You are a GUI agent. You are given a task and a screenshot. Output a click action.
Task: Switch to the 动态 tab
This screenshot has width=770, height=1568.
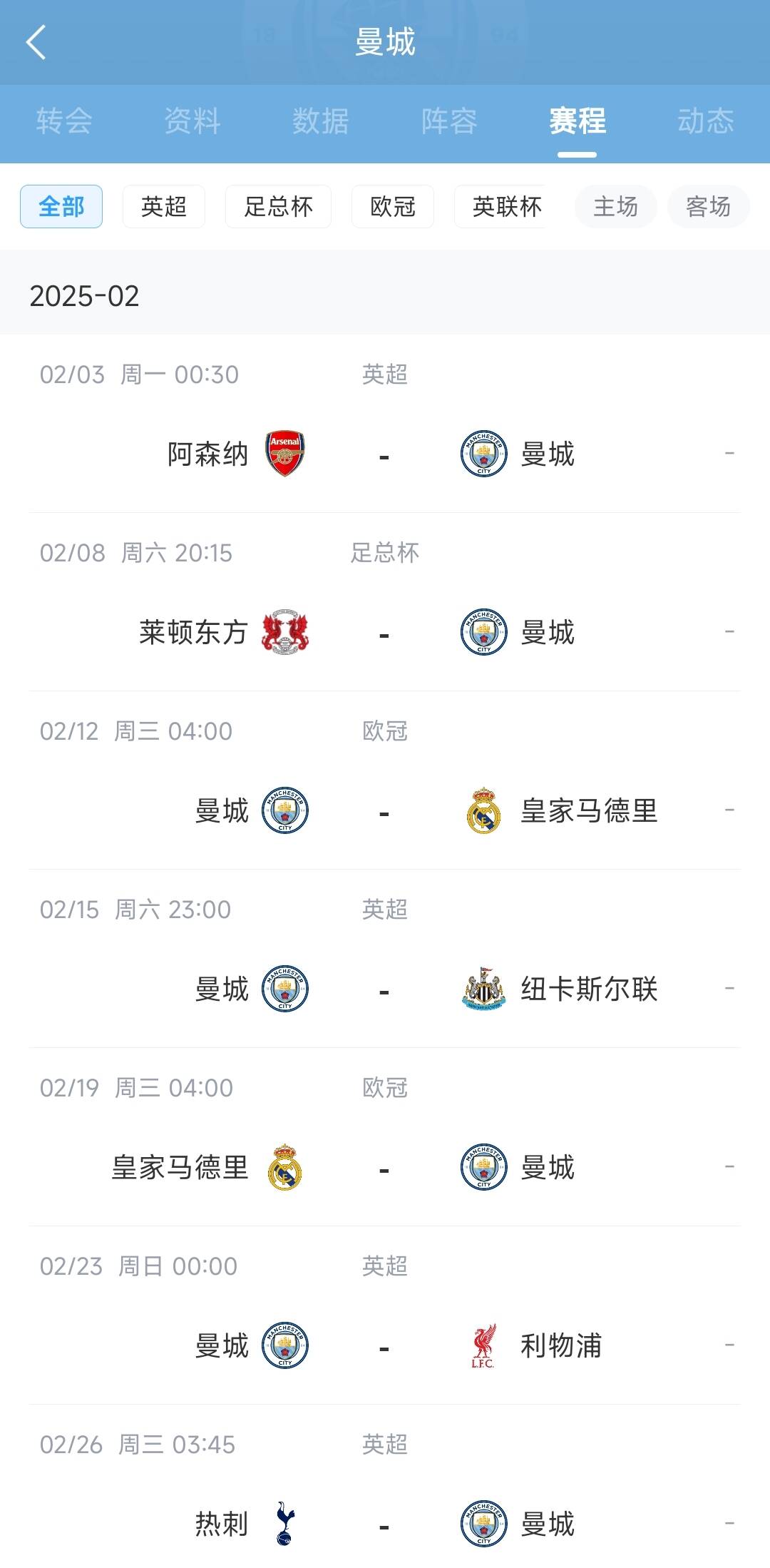706,121
